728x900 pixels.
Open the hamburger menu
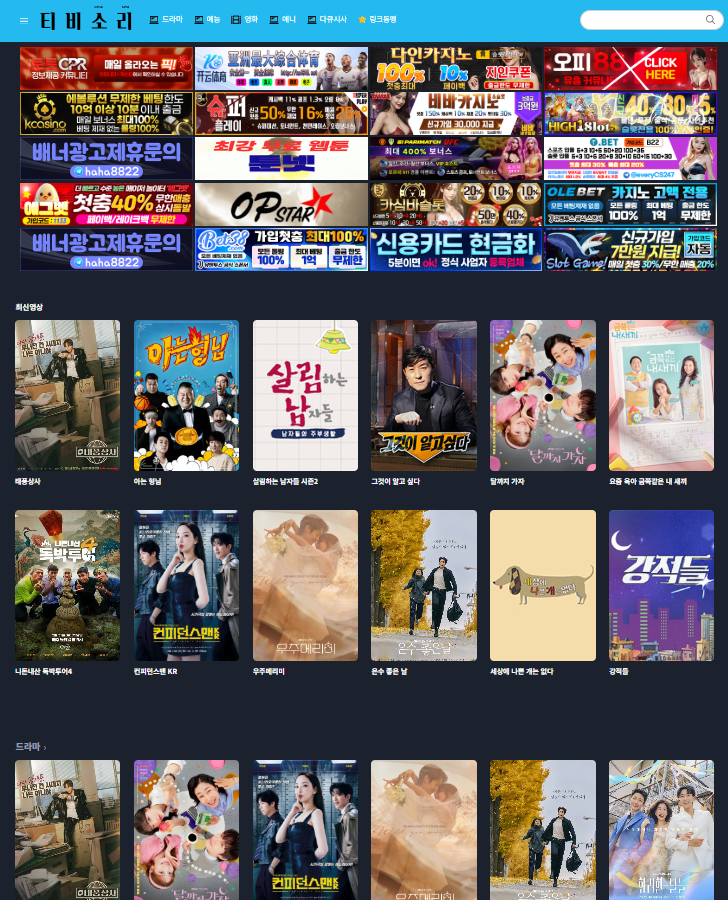click(x=24, y=20)
